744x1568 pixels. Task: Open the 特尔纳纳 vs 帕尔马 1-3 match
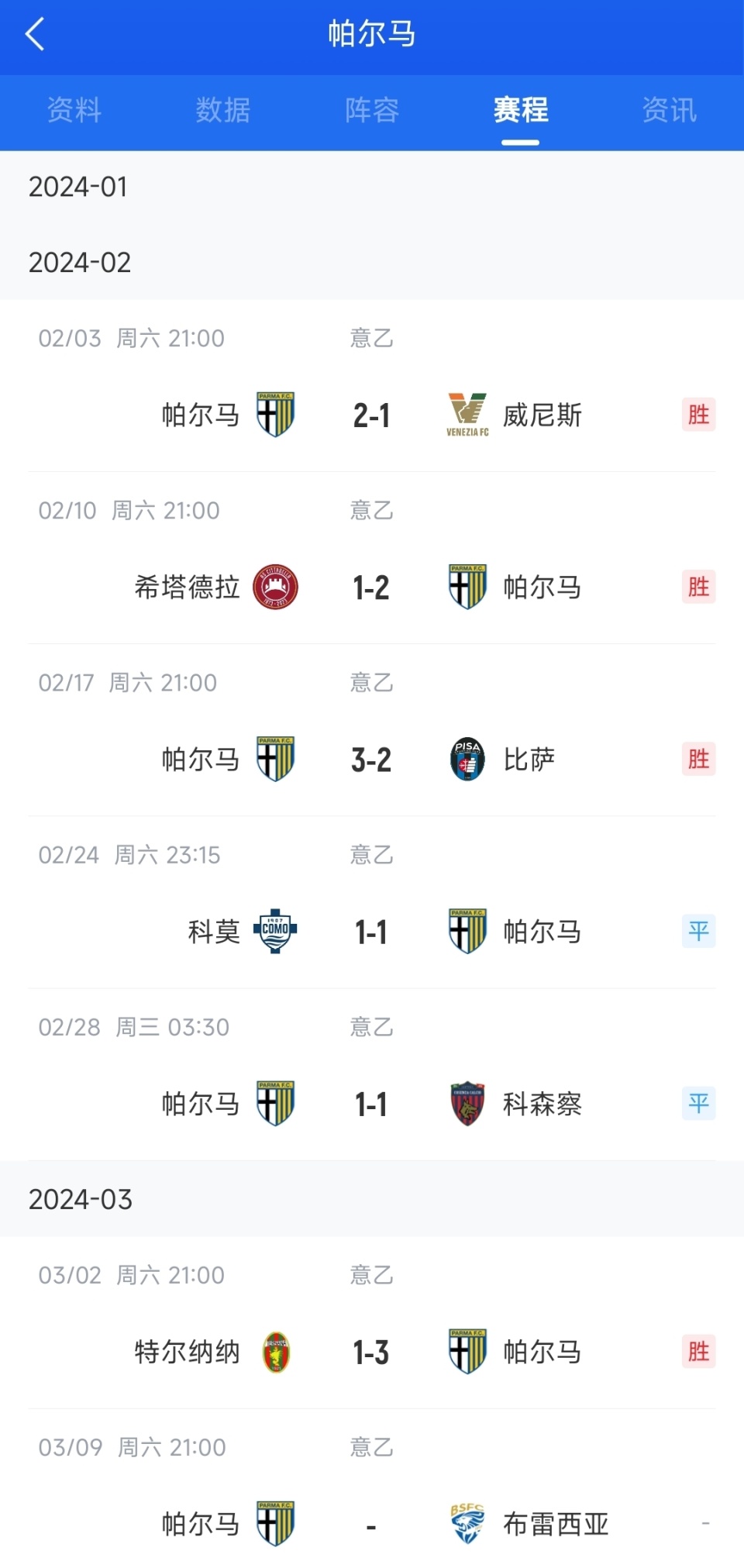coord(372,1353)
